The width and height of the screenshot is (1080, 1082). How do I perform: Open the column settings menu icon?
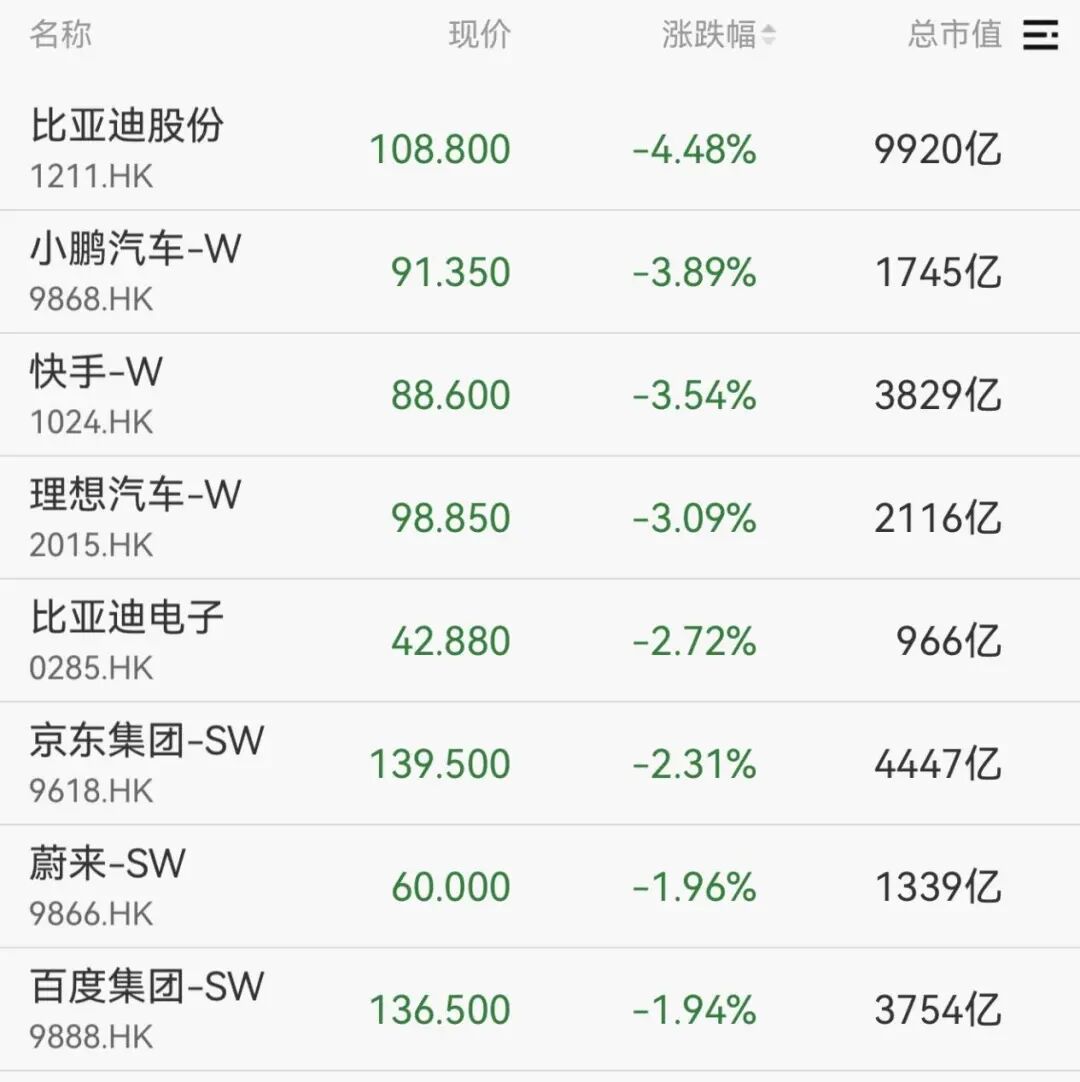tap(1040, 36)
